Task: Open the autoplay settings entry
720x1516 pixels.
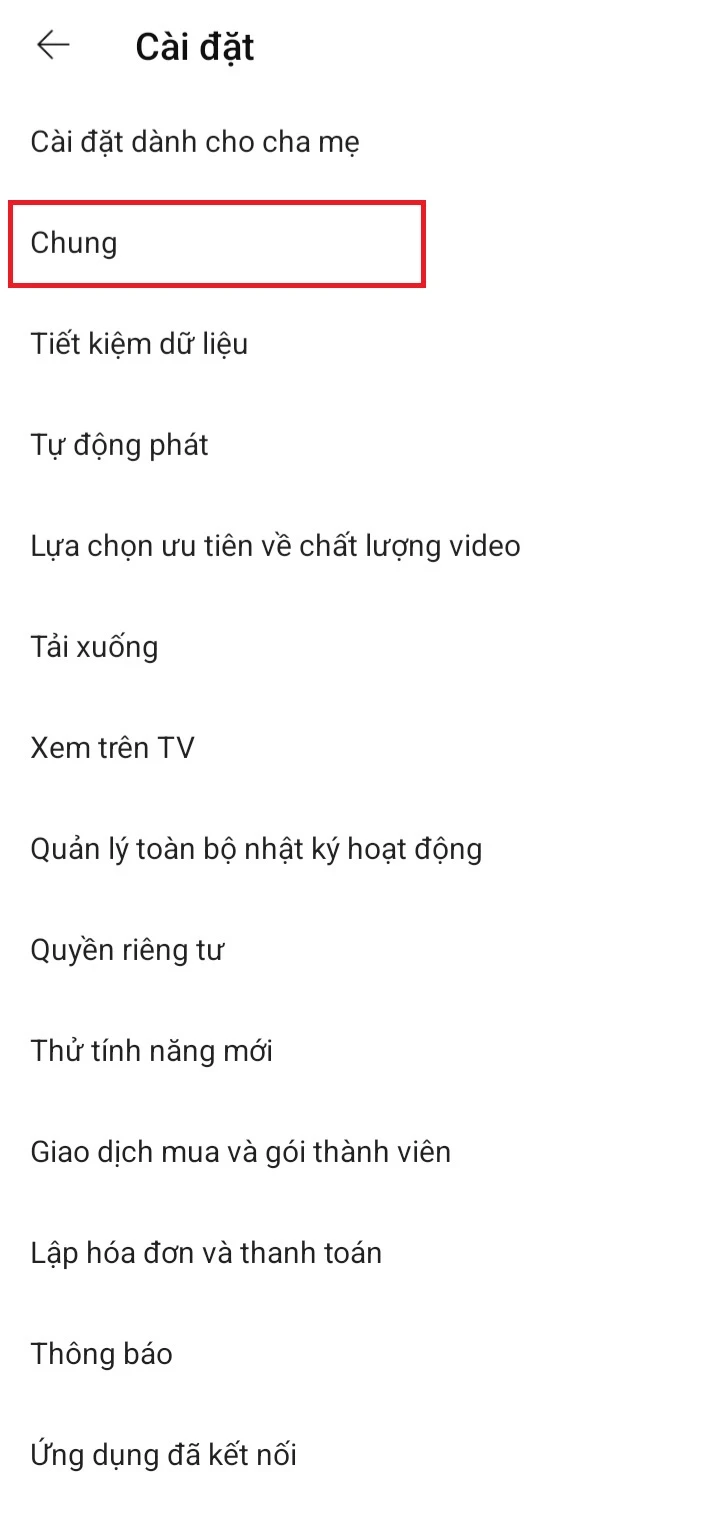Action: tap(118, 444)
